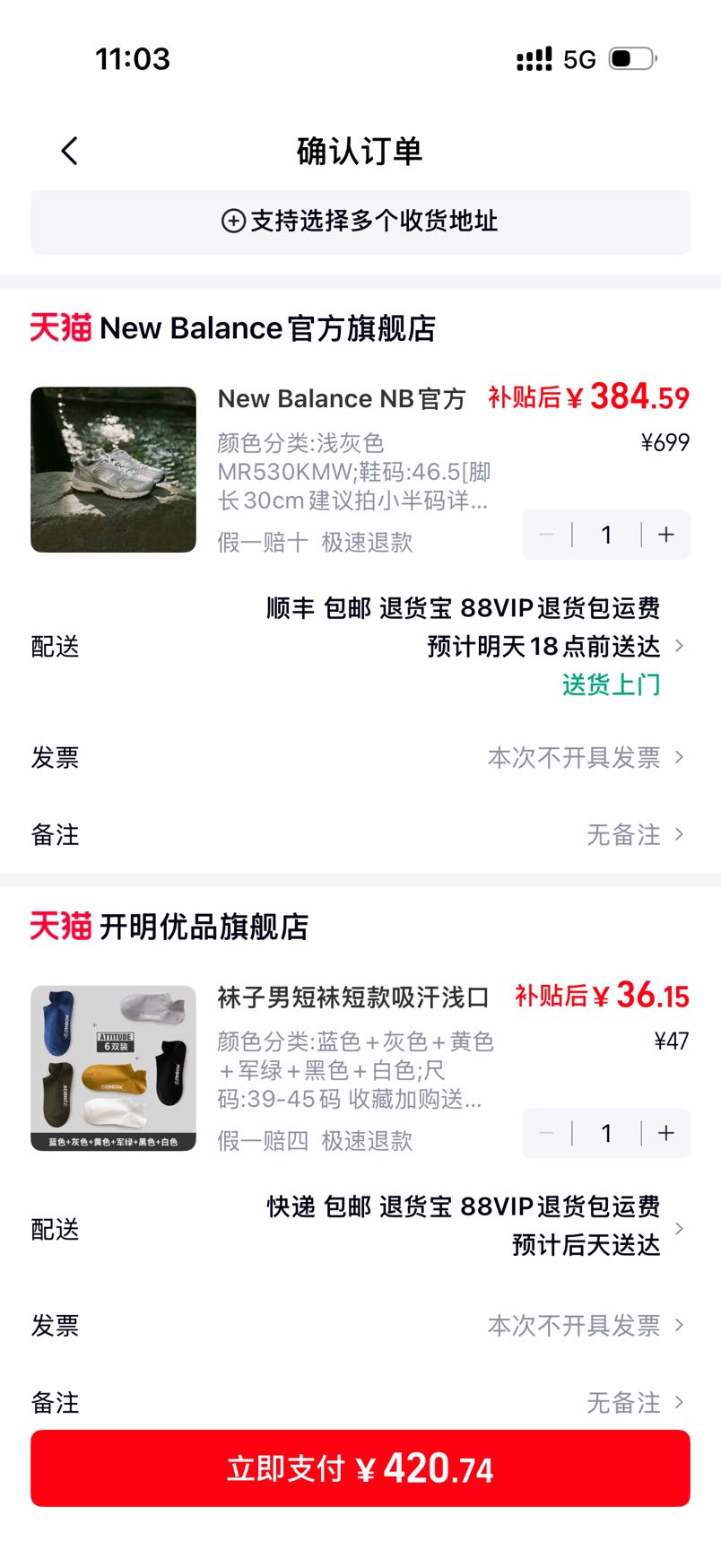Viewport: 721px width, 1568px height.
Task: Tap 立即支付 to pay ¥420.74
Action: 360,1468
